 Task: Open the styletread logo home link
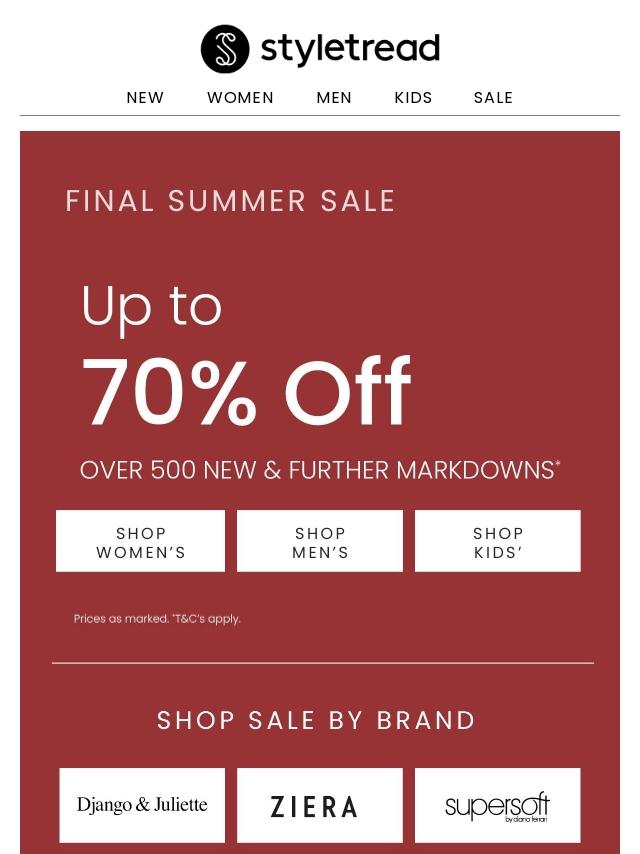pos(320,49)
